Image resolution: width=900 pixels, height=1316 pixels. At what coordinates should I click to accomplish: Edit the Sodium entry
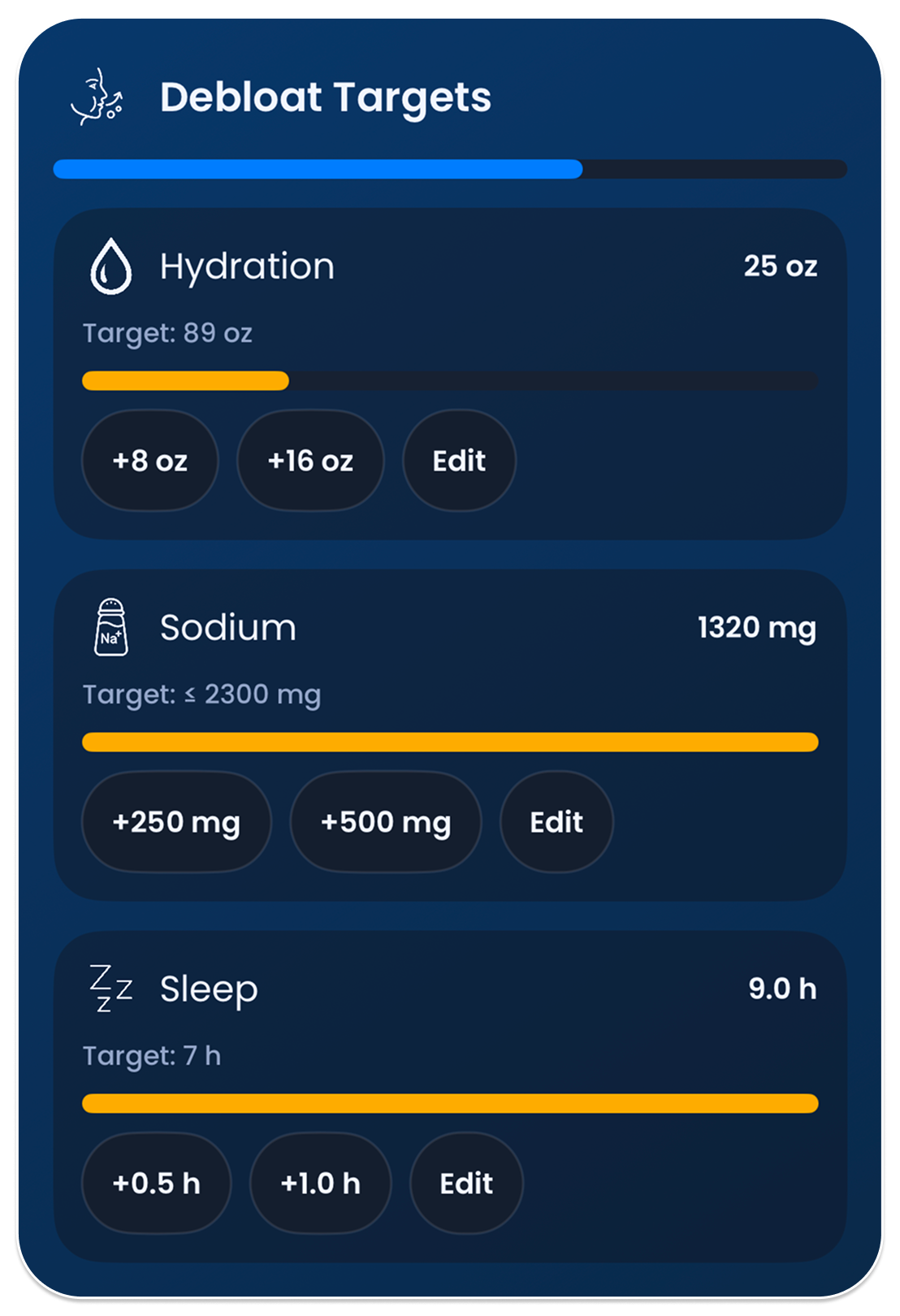(556, 822)
